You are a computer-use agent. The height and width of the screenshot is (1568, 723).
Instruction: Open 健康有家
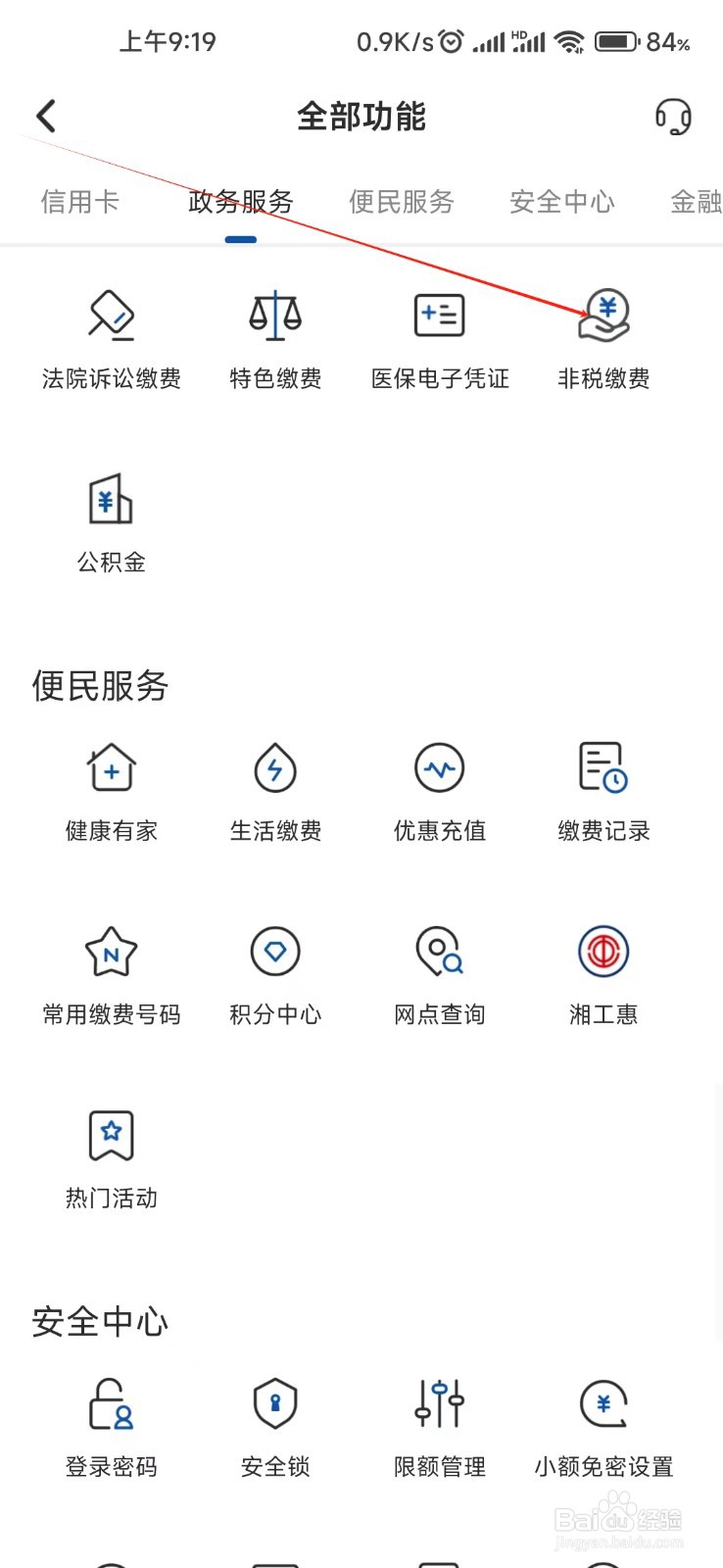112,791
